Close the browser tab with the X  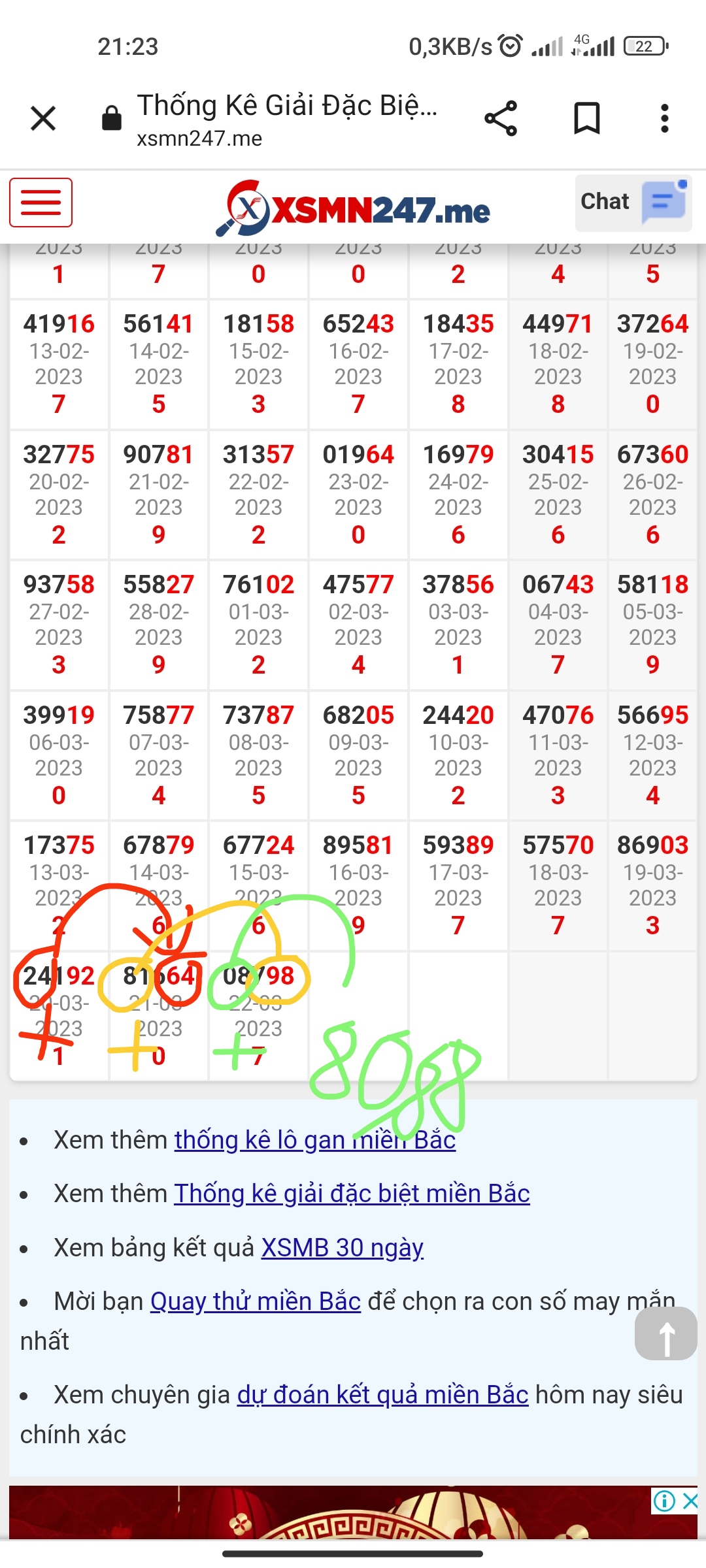click(43, 119)
